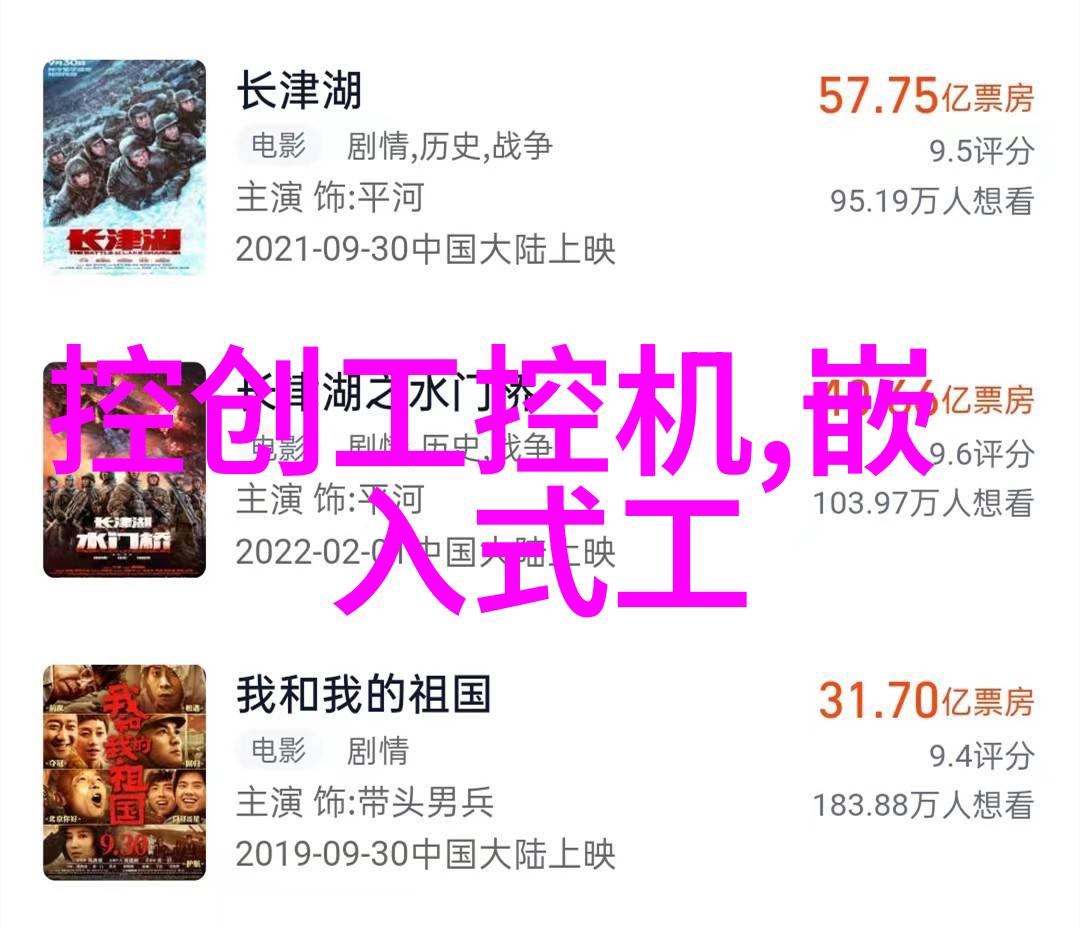Open the 我和我的祖国 movie entry

(363, 695)
